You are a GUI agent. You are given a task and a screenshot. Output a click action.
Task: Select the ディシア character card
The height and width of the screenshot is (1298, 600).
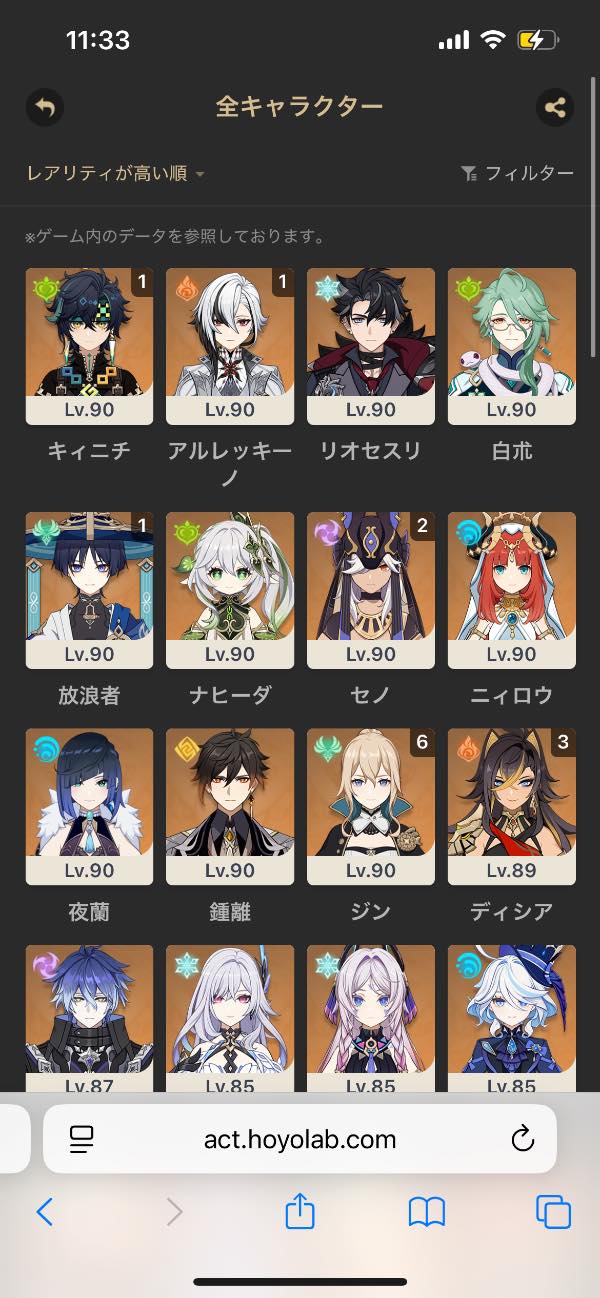pos(511,806)
